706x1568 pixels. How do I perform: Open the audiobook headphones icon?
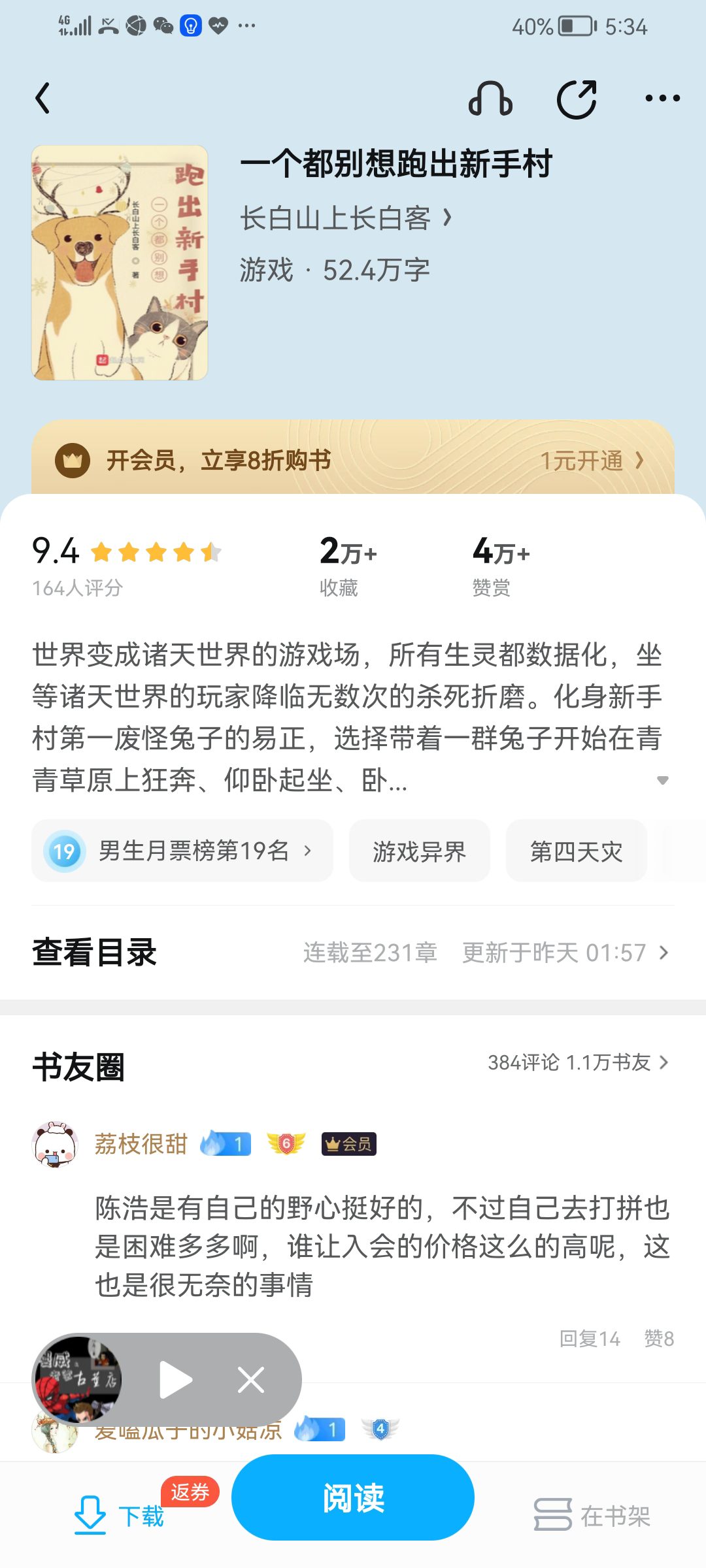point(490,99)
